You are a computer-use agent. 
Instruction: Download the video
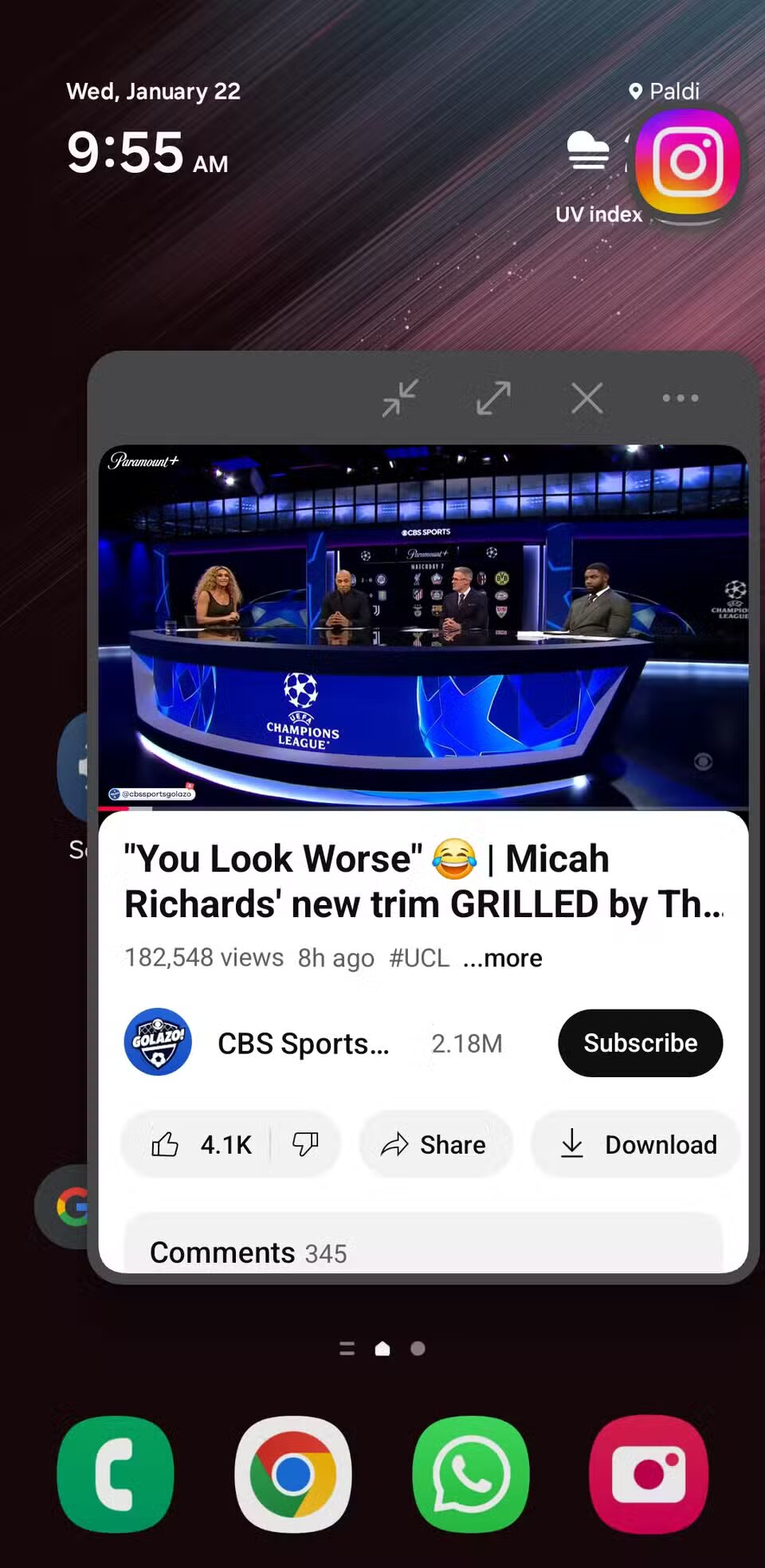[x=636, y=1145]
